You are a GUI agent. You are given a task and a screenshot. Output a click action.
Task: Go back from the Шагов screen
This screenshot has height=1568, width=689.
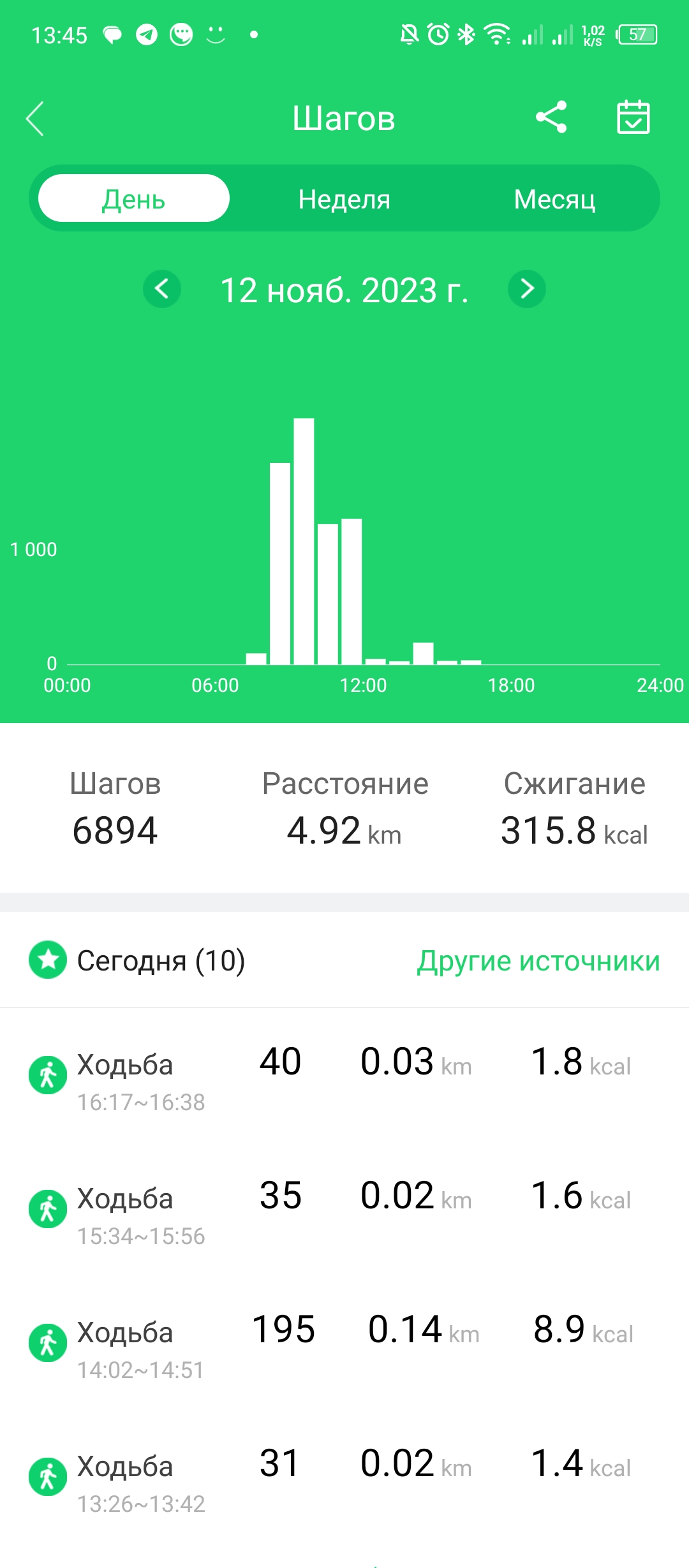click(x=36, y=119)
